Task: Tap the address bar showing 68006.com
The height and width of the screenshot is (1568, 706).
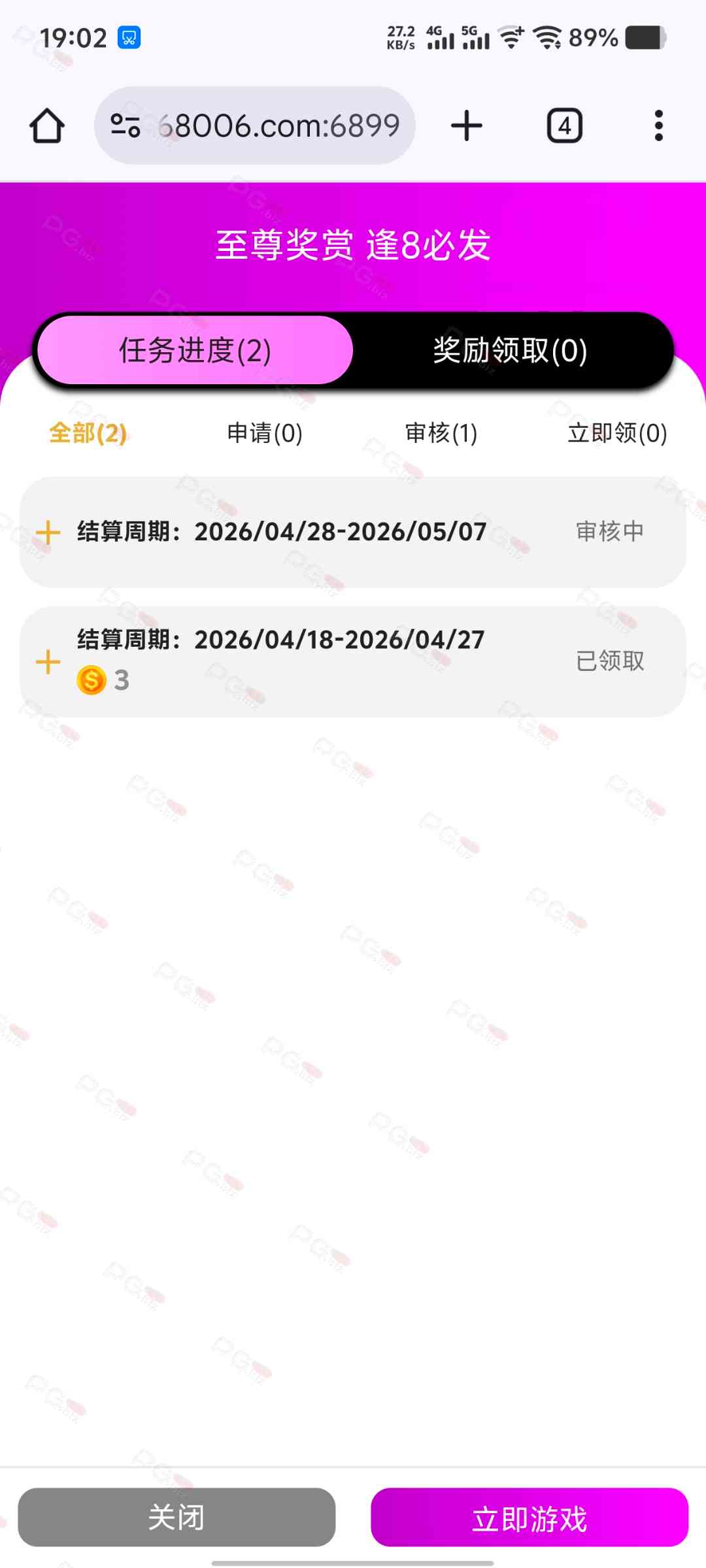Action: (278, 125)
